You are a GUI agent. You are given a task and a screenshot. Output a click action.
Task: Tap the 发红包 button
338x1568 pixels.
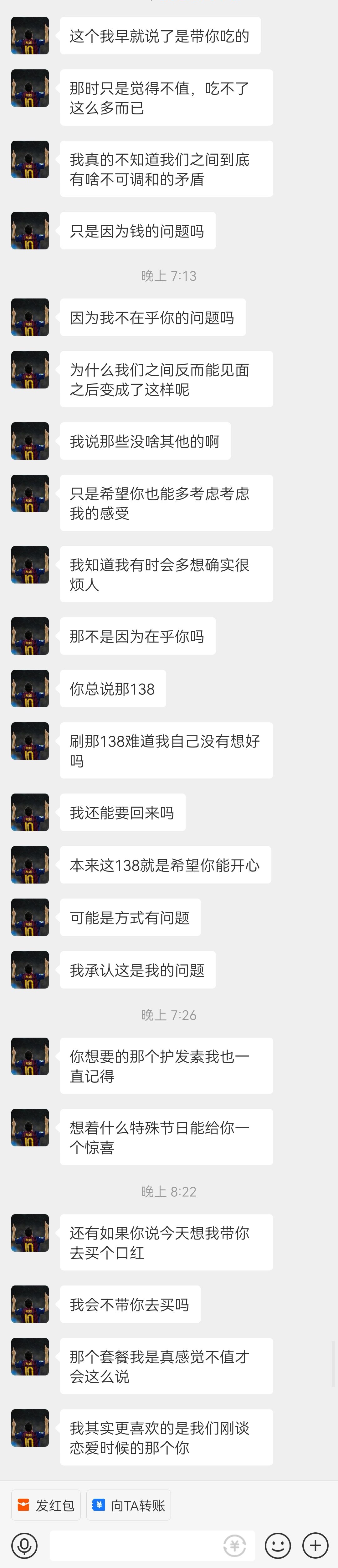46,1505
